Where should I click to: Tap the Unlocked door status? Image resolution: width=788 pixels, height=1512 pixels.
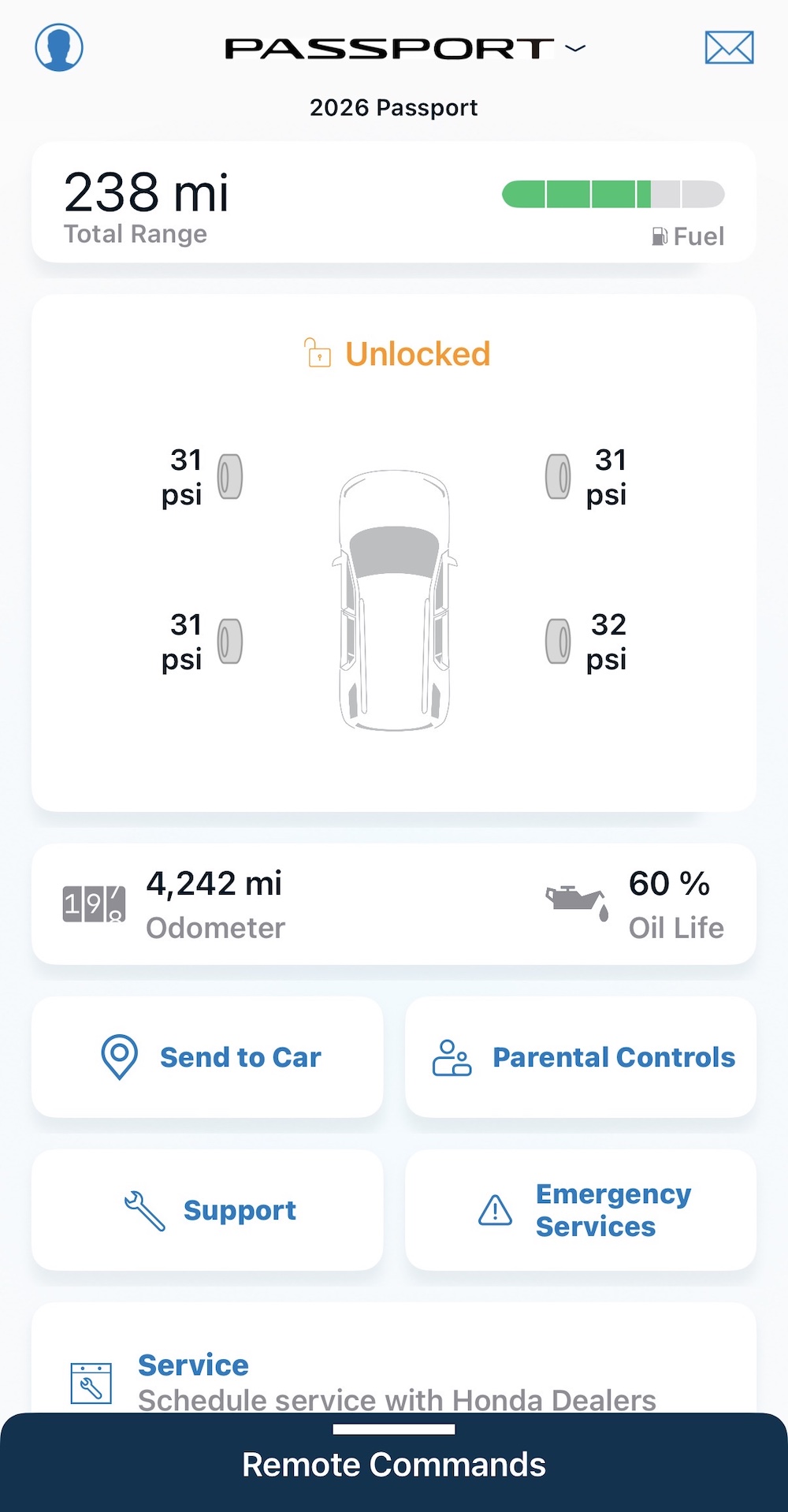pyautogui.click(x=398, y=354)
